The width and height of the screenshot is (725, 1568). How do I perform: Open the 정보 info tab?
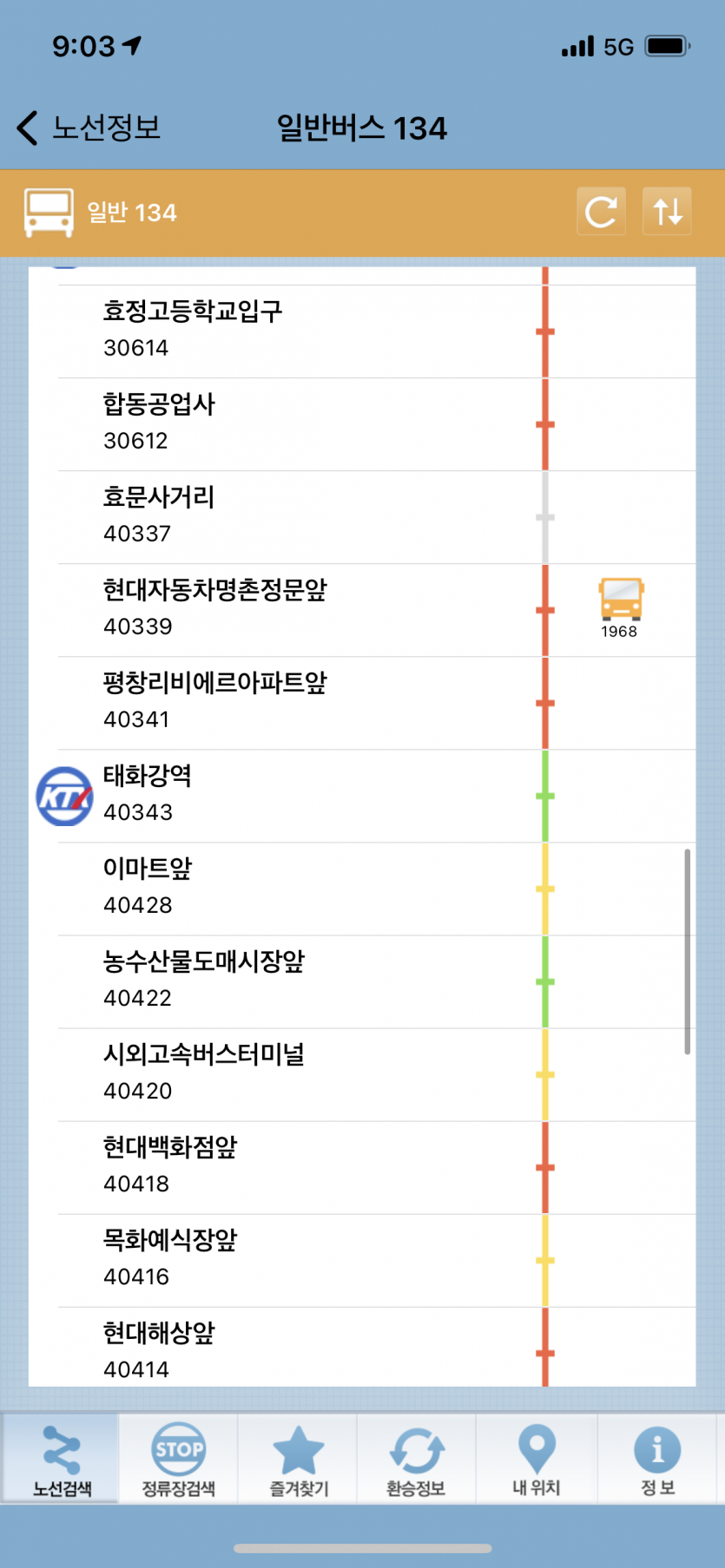(x=657, y=1459)
